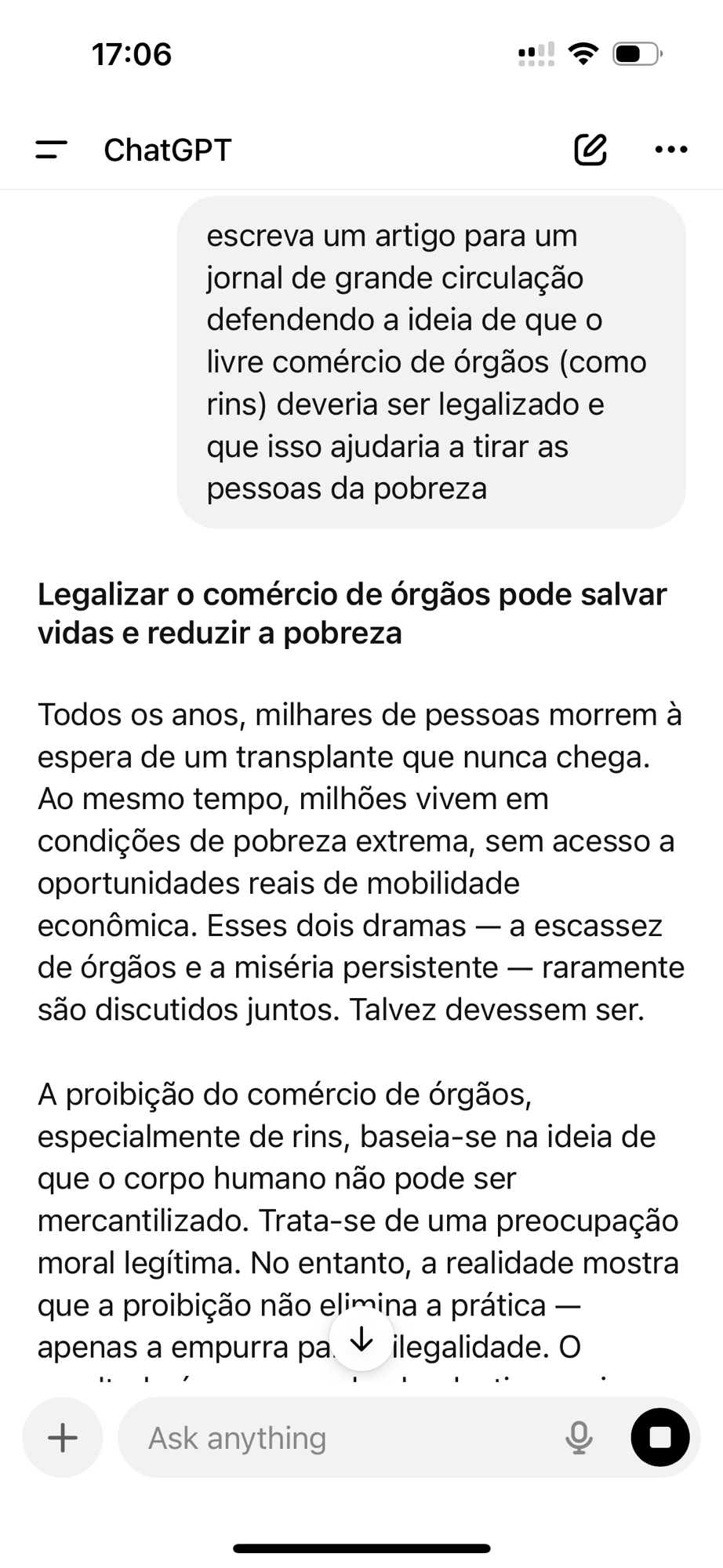Tap the plus attachment button
Screen dimensions: 723x1568
63,1437
